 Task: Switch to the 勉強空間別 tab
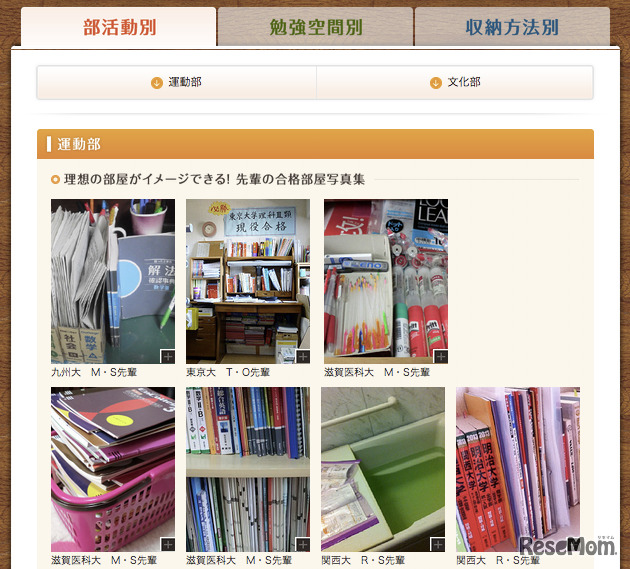(315, 27)
